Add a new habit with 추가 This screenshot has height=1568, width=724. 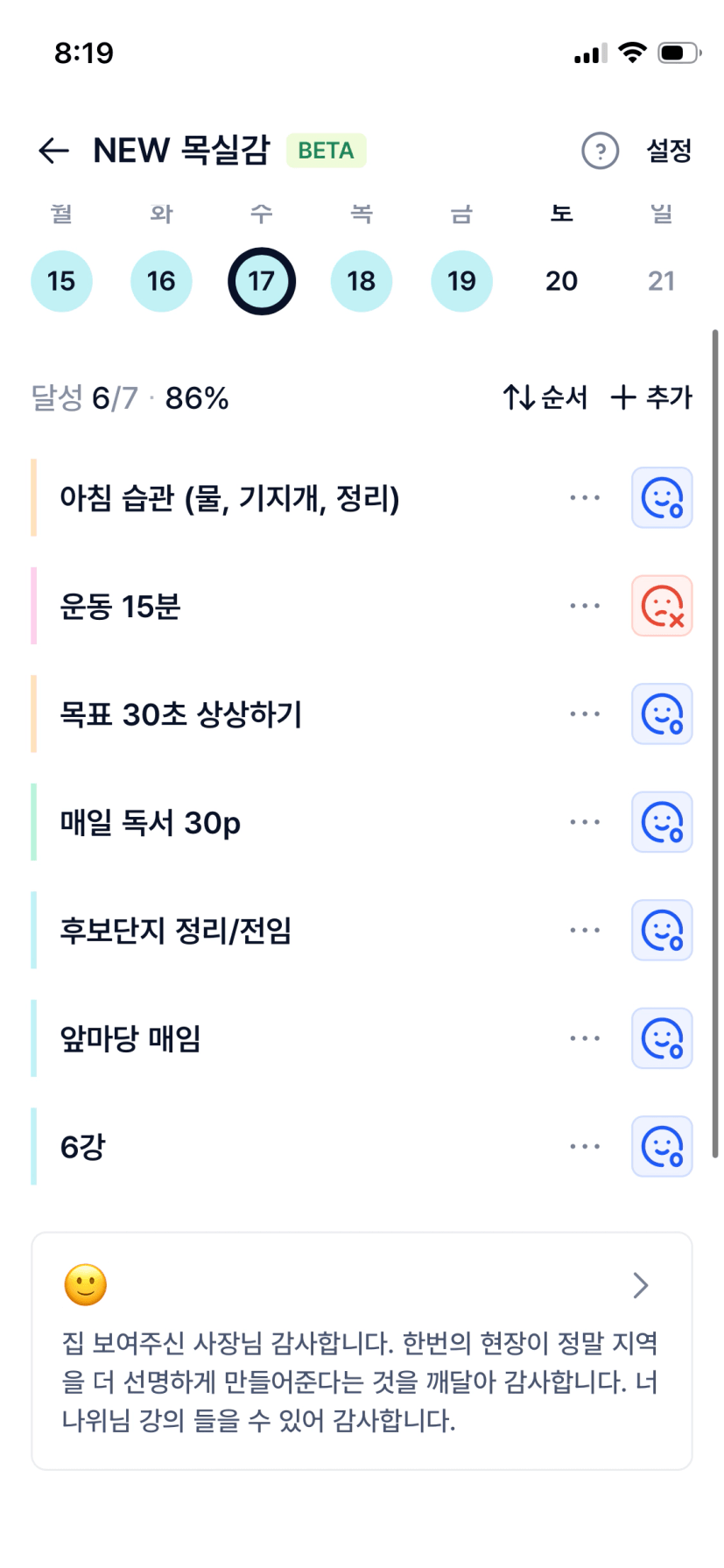coord(651,397)
